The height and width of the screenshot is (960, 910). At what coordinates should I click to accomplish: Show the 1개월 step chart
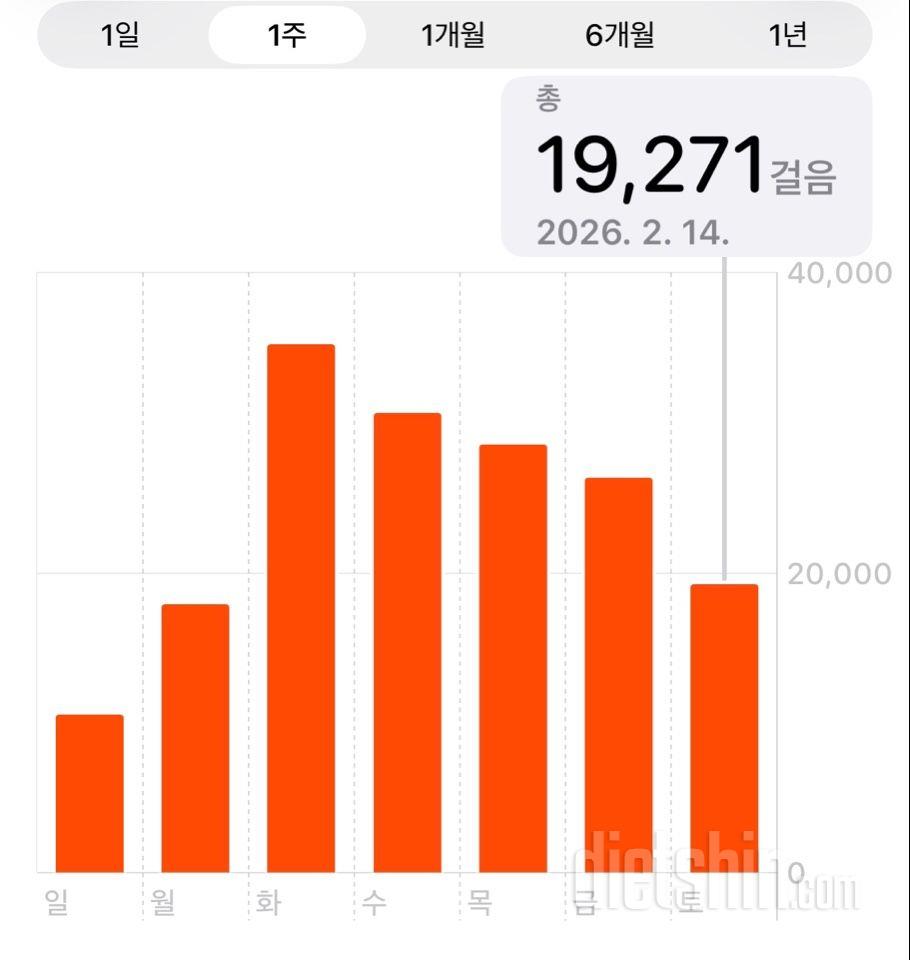coord(453,36)
